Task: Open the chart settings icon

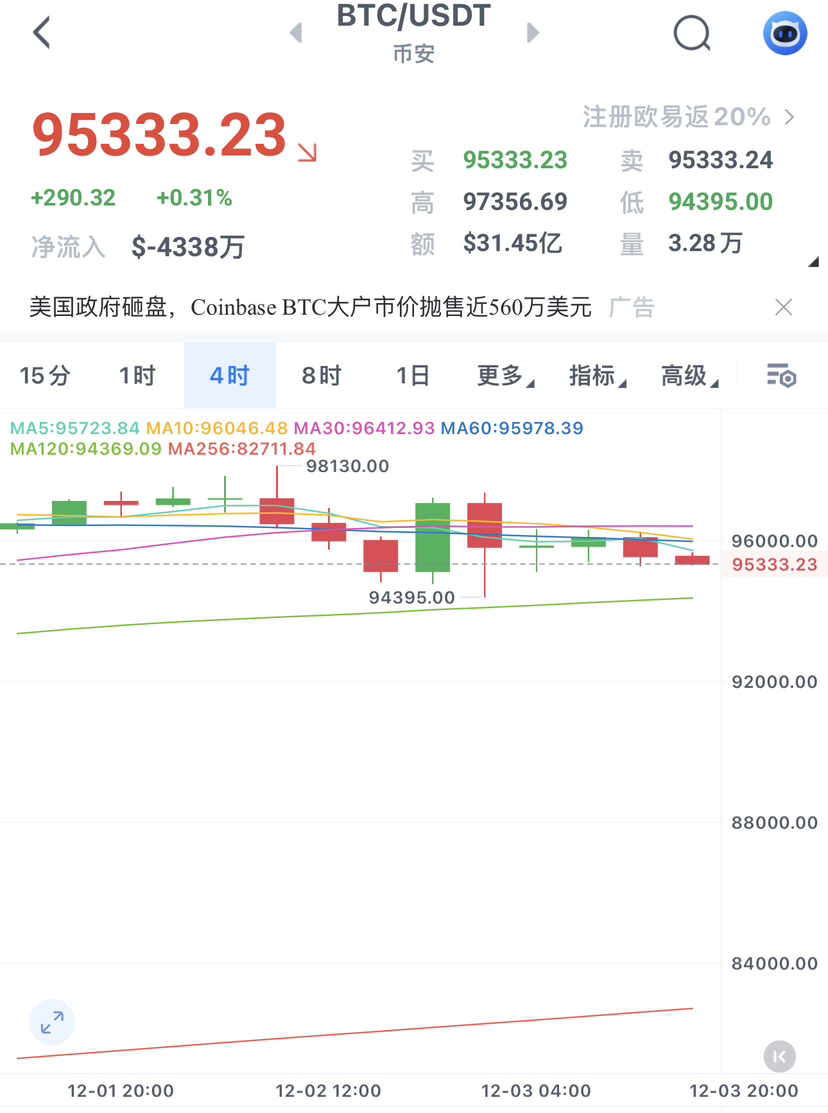Action: [781, 376]
